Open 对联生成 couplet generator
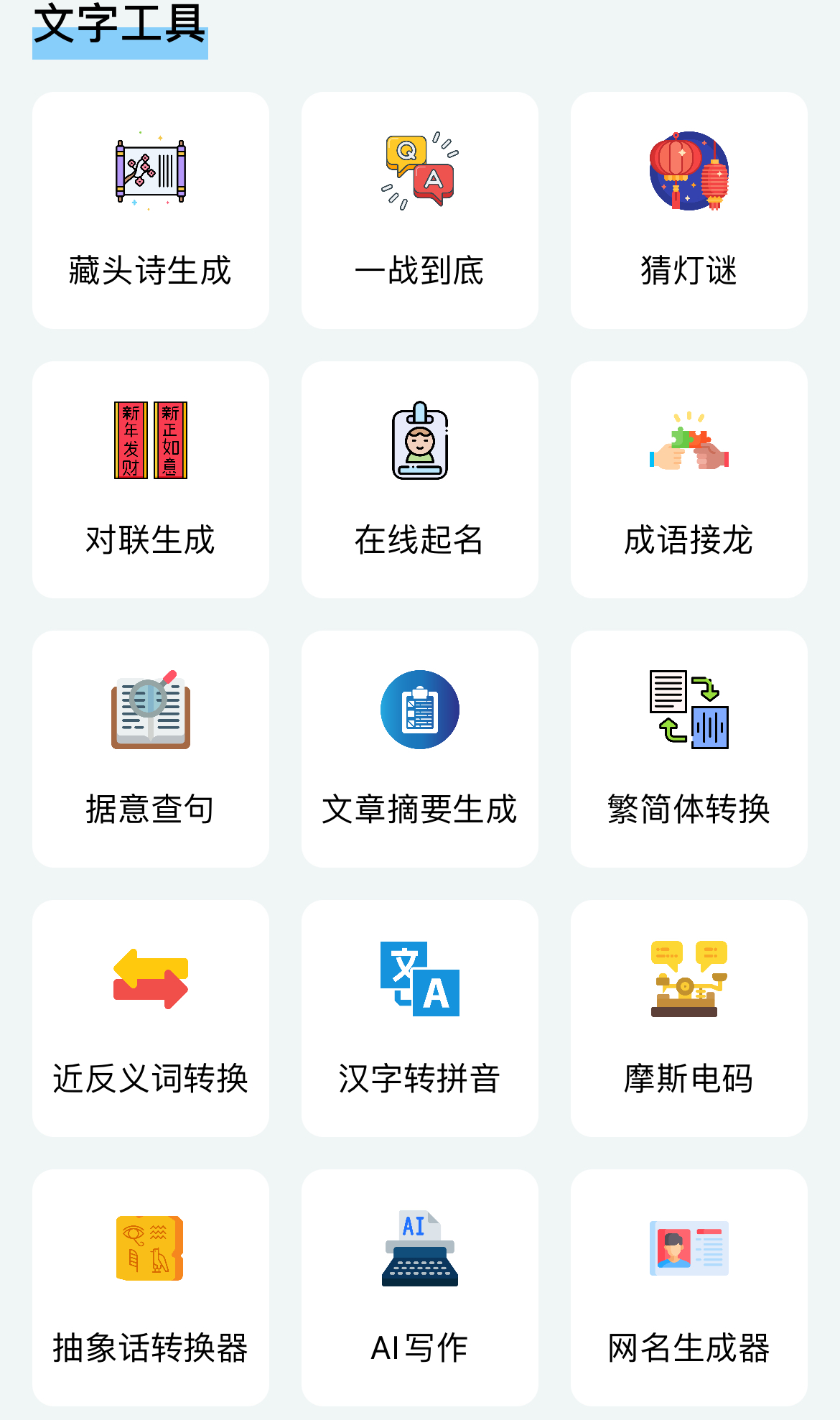This screenshot has height=1420, width=840. pyautogui.click(x=150, y=480)
